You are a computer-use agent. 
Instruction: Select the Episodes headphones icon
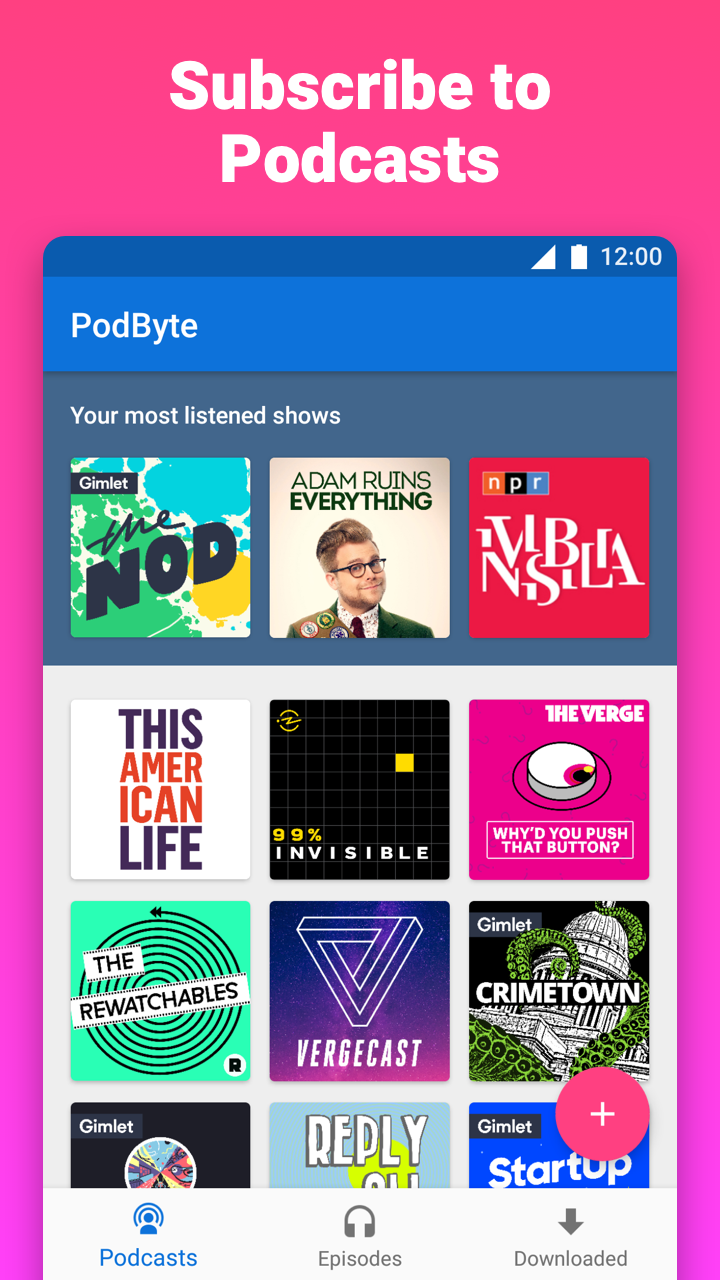tap(359, 1219)
